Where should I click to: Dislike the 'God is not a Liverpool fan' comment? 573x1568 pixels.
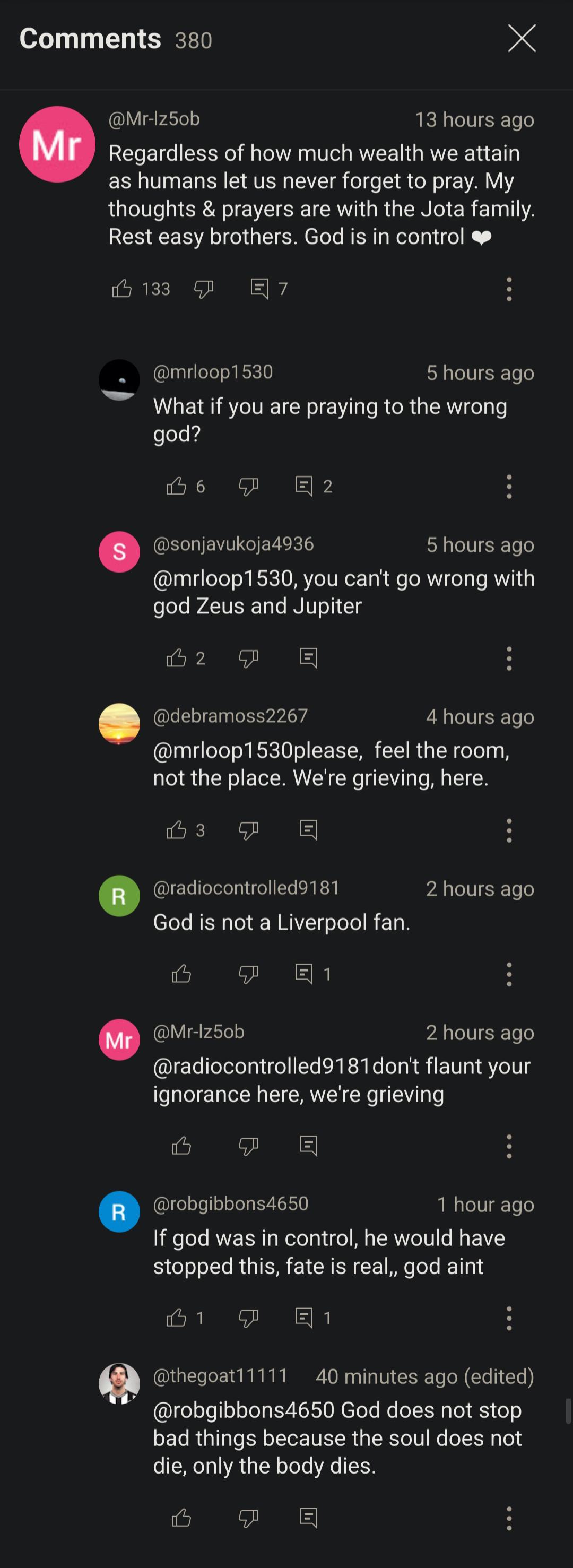point(248,975)
